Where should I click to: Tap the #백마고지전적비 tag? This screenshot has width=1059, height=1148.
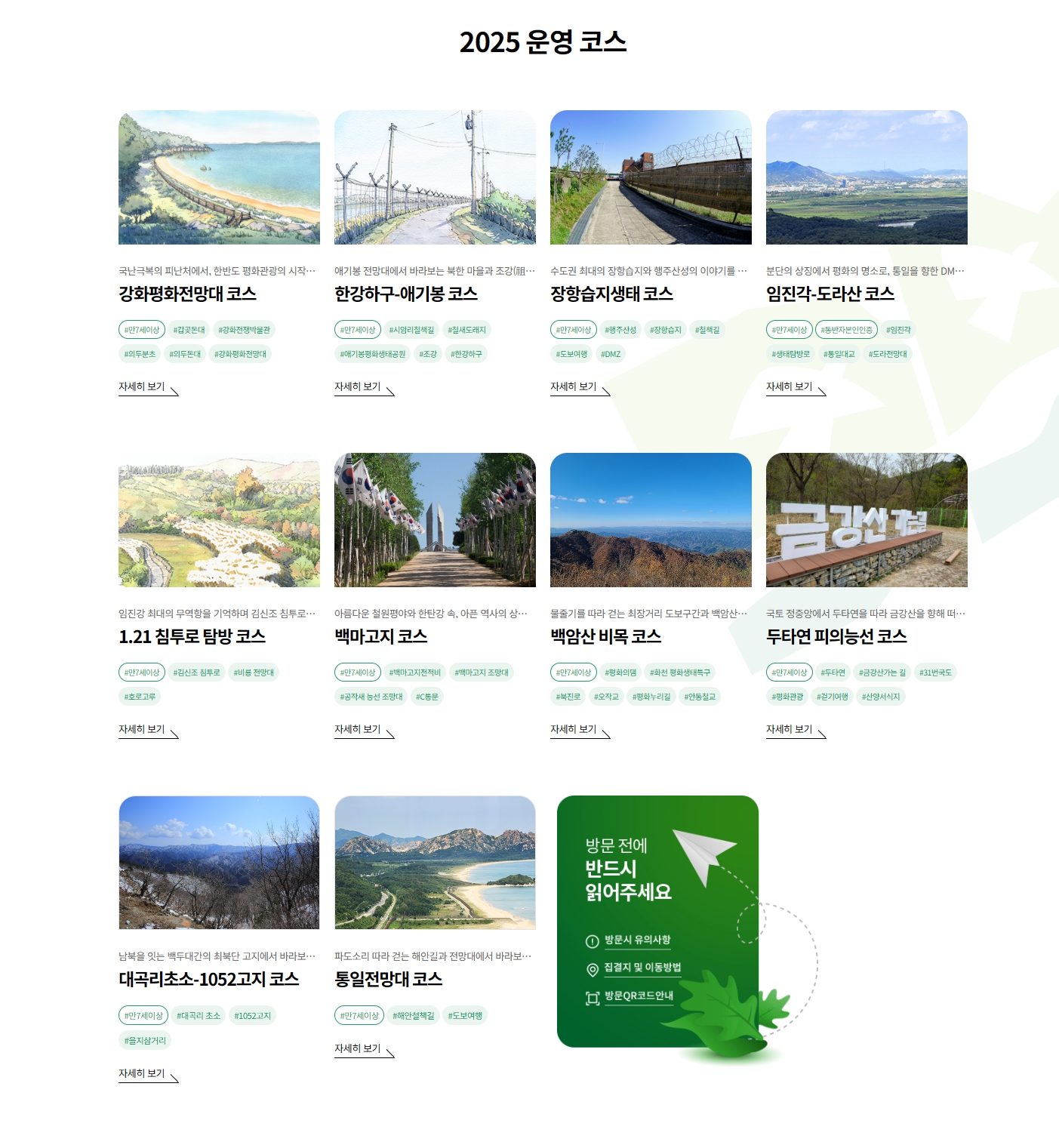click(415, 672)
